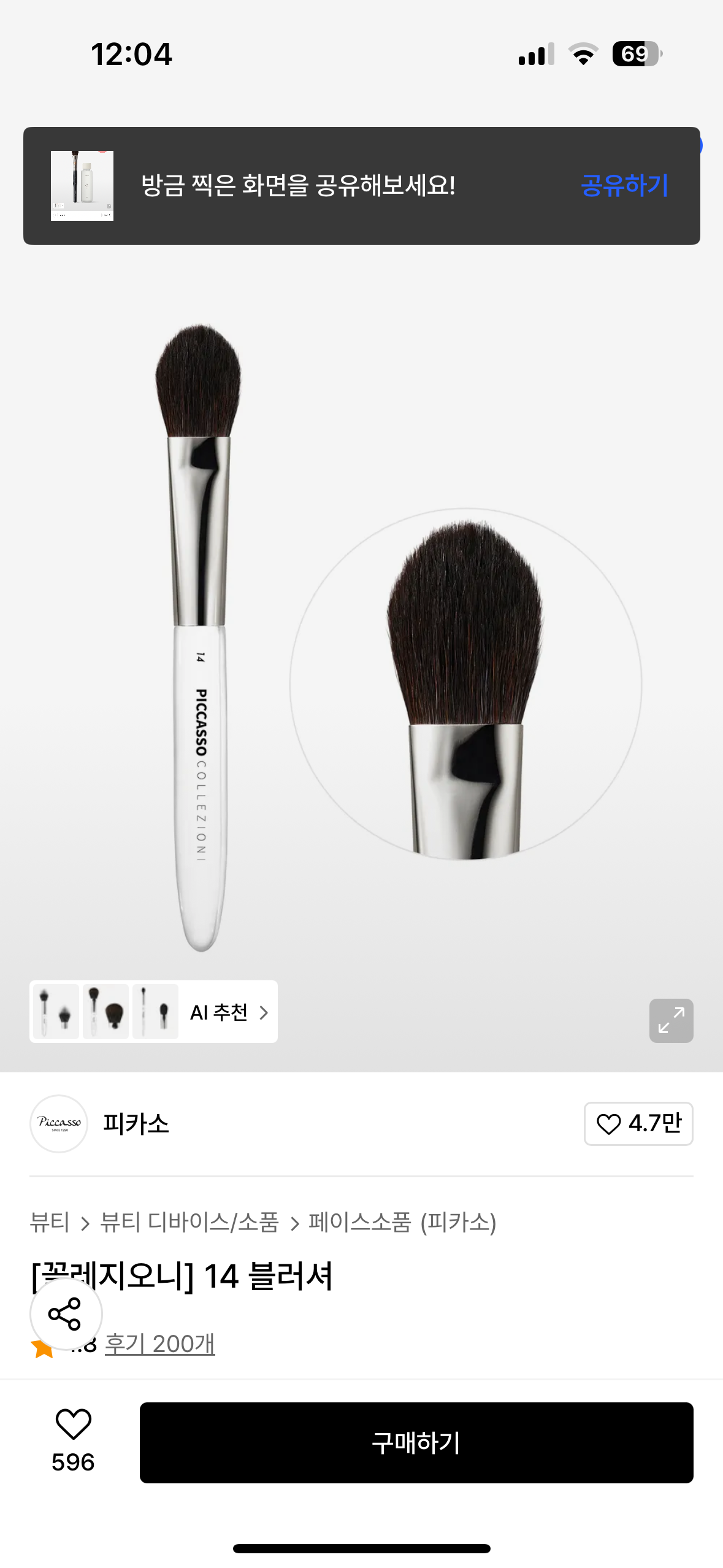Open AI 추천 recommendations
Screen dimensions: 723x1568
(229, 1012)
